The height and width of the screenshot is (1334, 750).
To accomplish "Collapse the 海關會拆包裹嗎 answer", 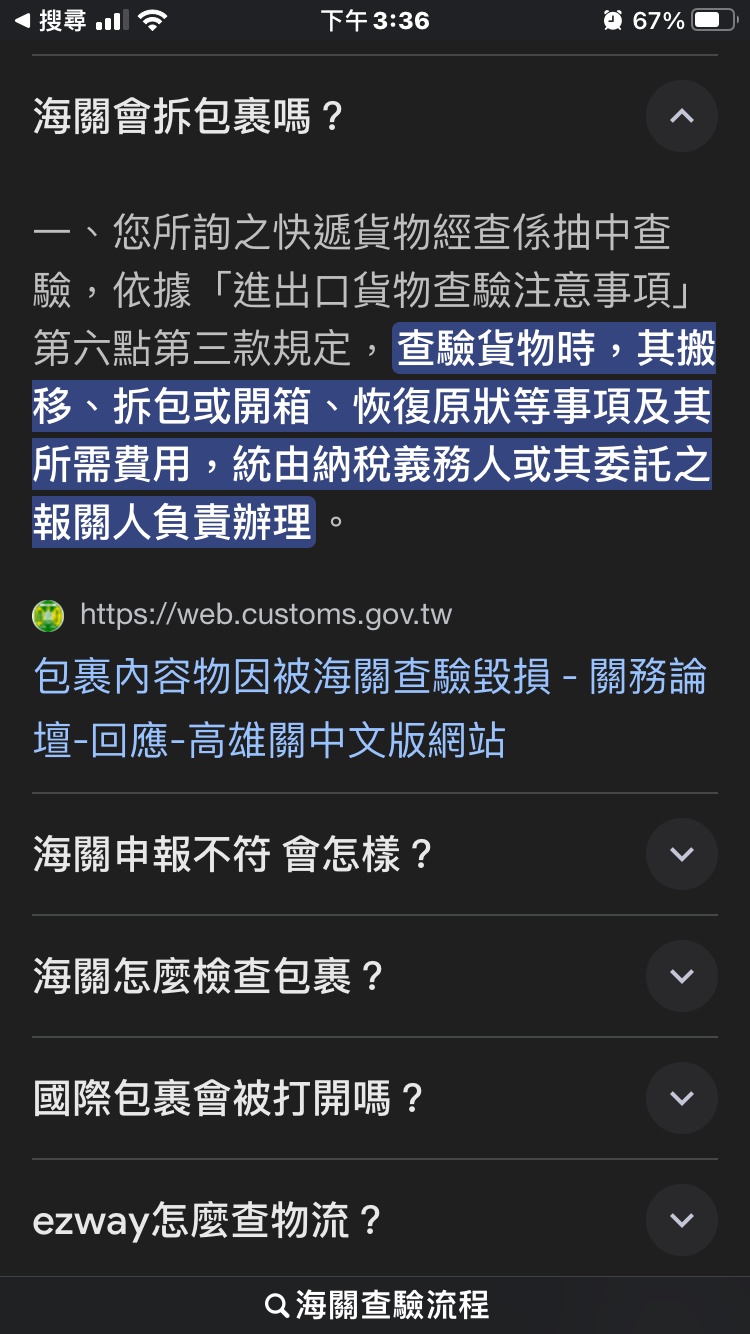I will pos(681,116).
